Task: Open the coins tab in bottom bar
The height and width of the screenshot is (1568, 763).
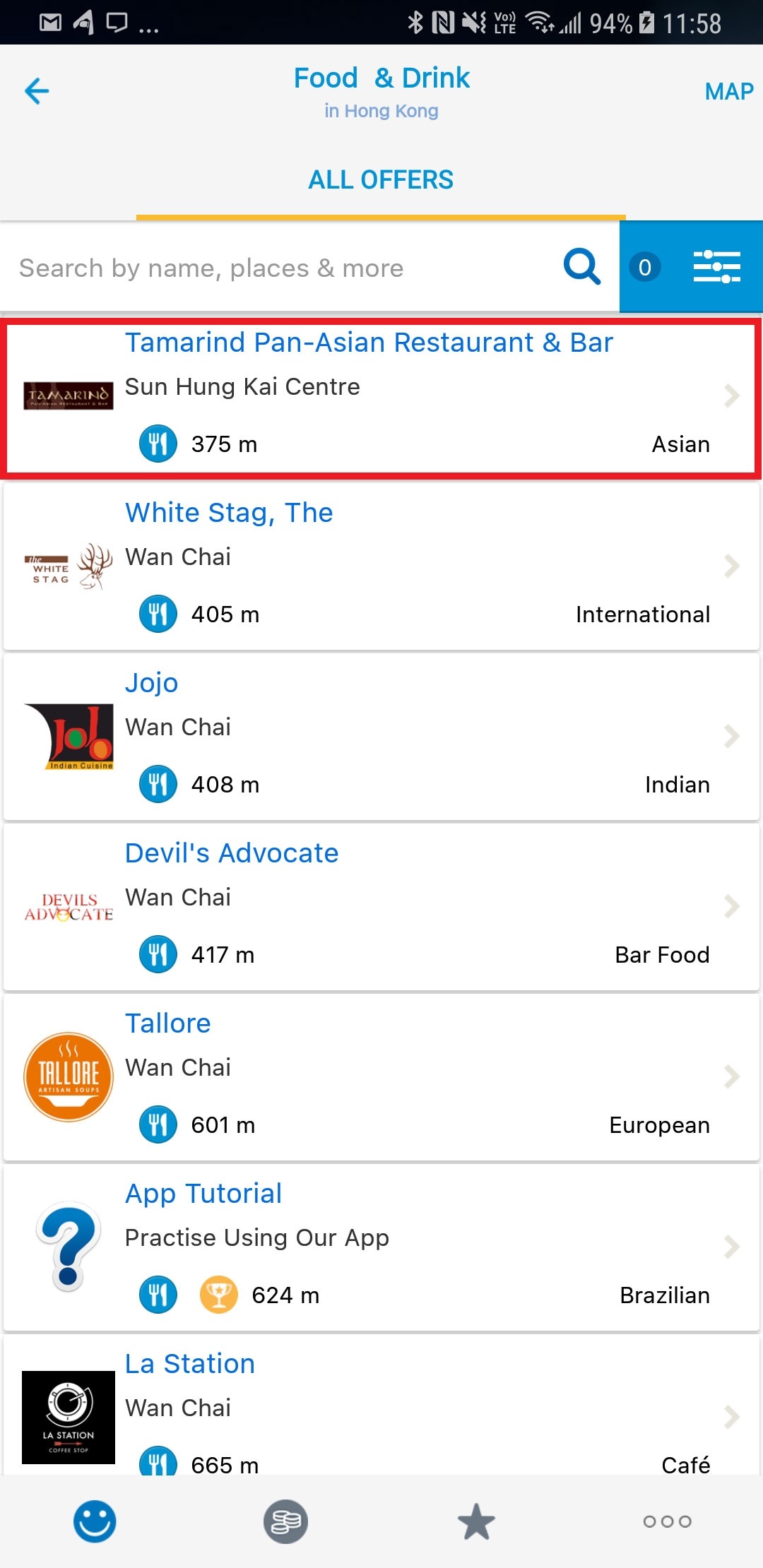Action: click(285, 1521)
